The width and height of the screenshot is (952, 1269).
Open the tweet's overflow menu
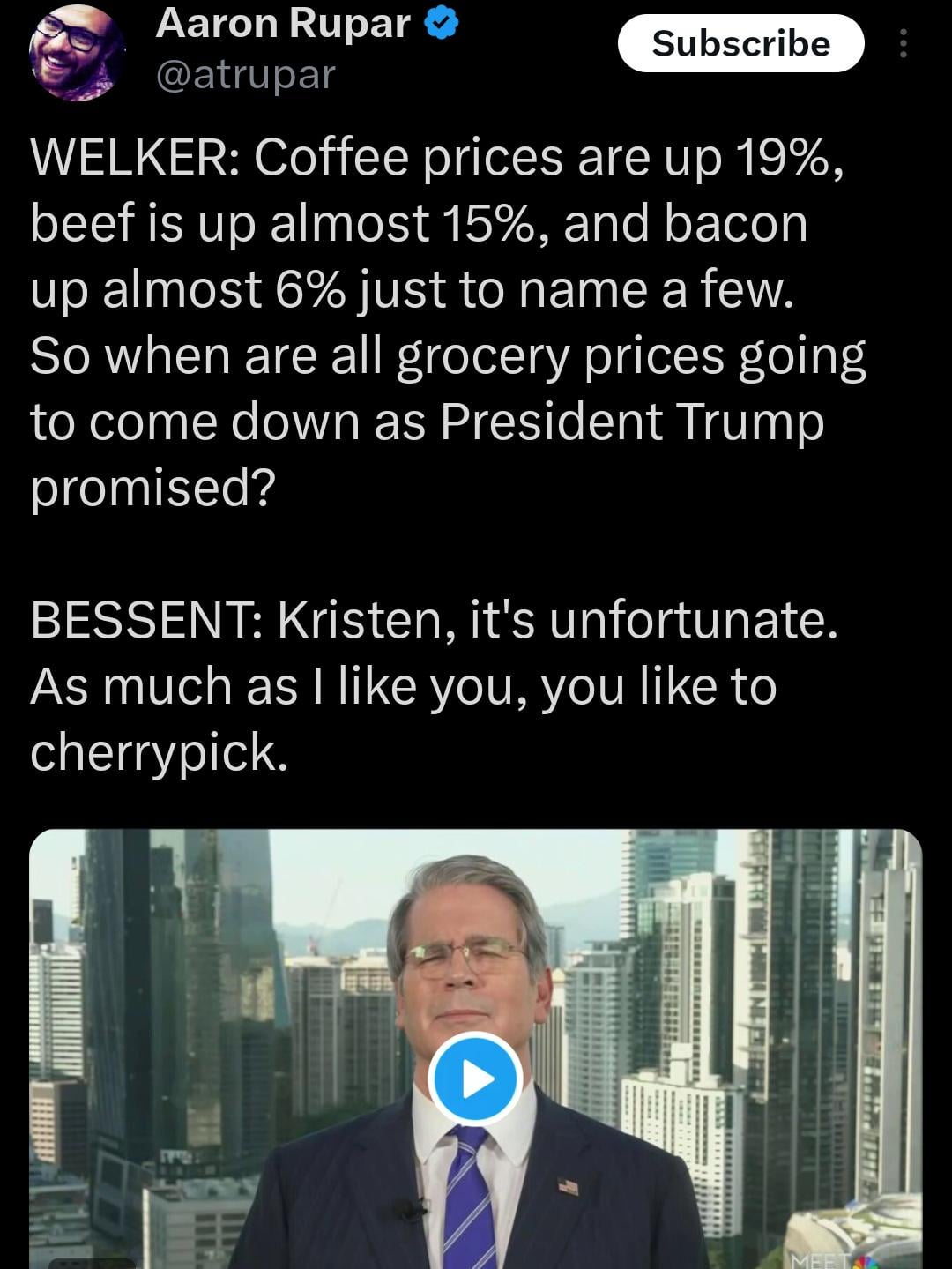tap(903, 43)
